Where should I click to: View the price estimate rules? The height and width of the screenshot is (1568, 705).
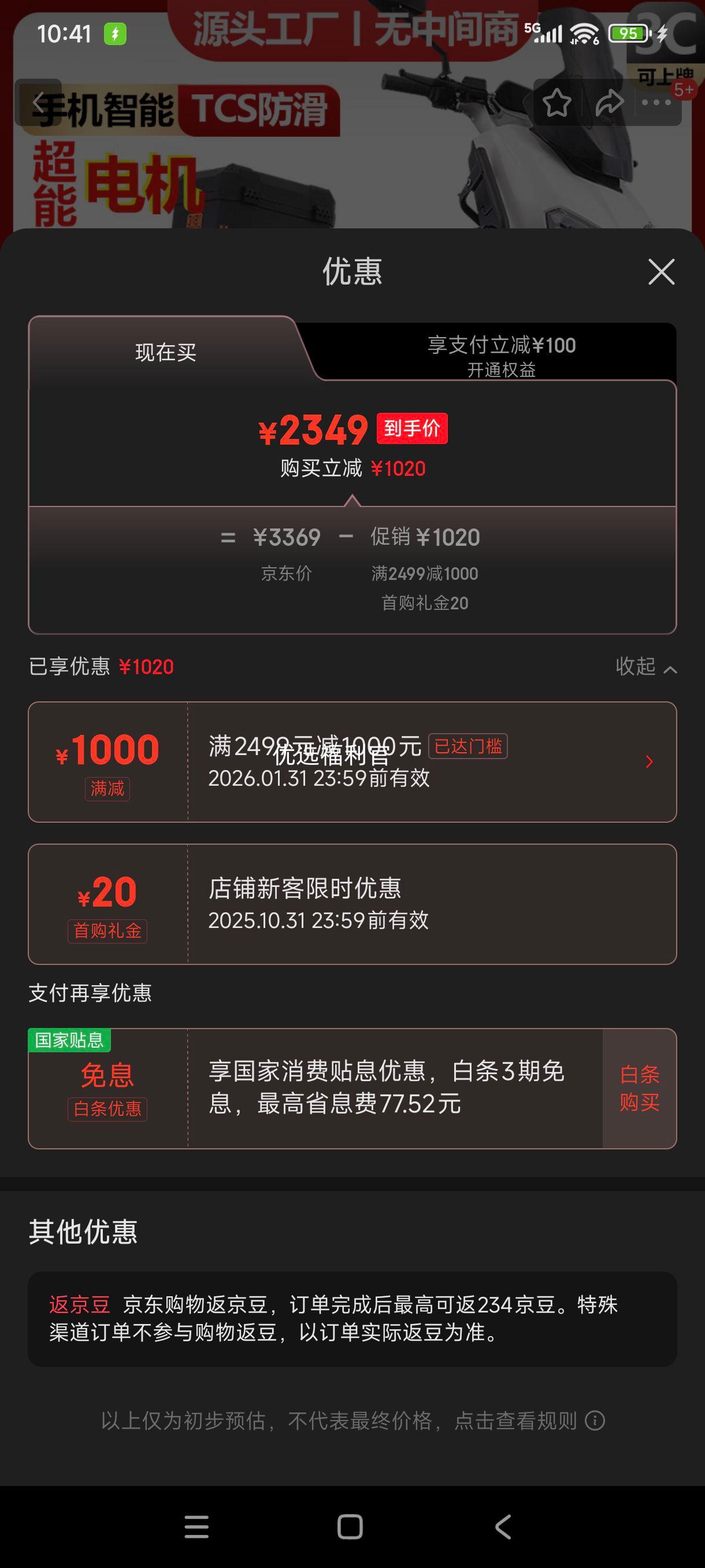(594, 1421)
